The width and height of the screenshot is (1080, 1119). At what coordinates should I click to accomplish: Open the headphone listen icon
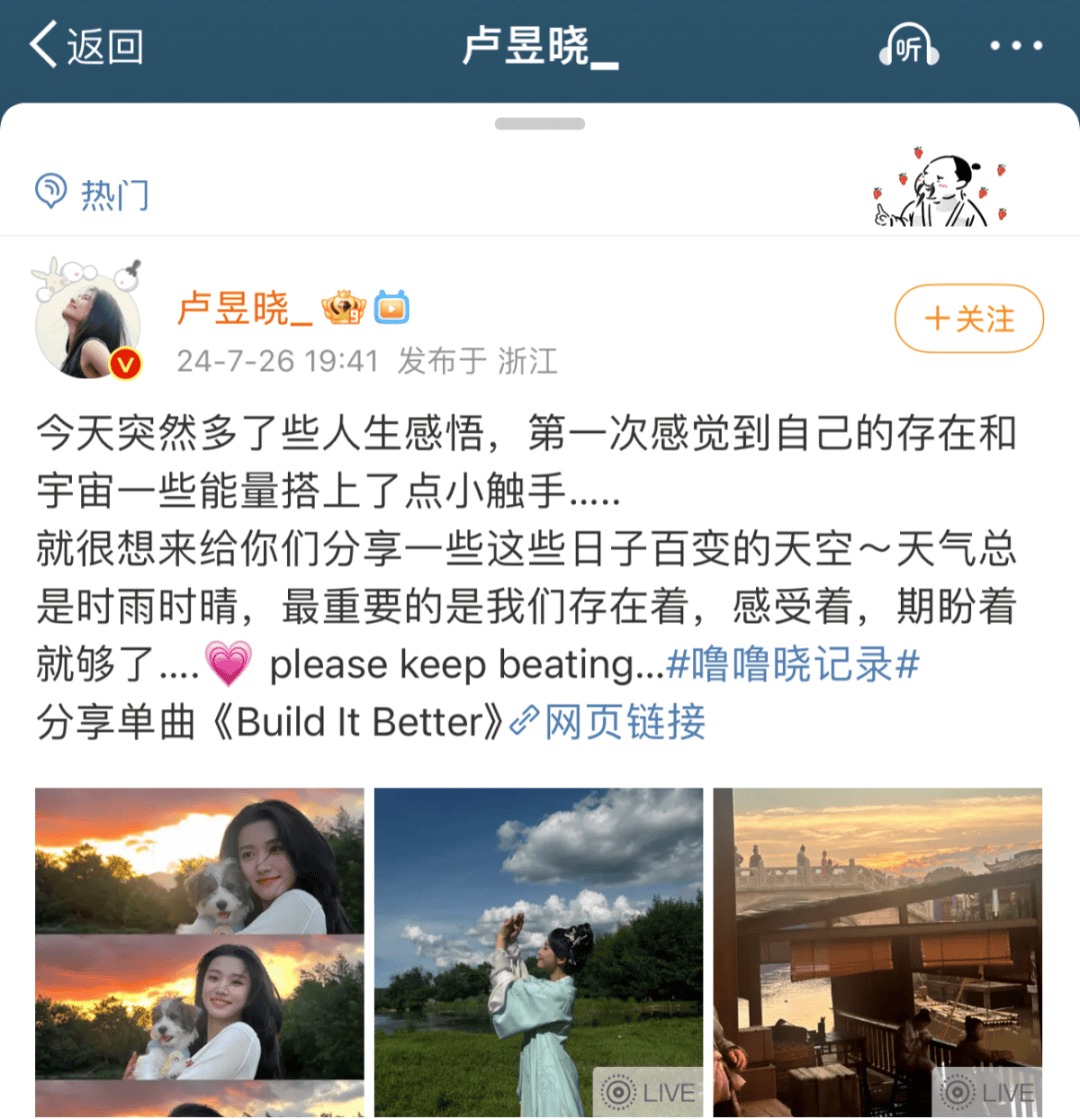908,47
